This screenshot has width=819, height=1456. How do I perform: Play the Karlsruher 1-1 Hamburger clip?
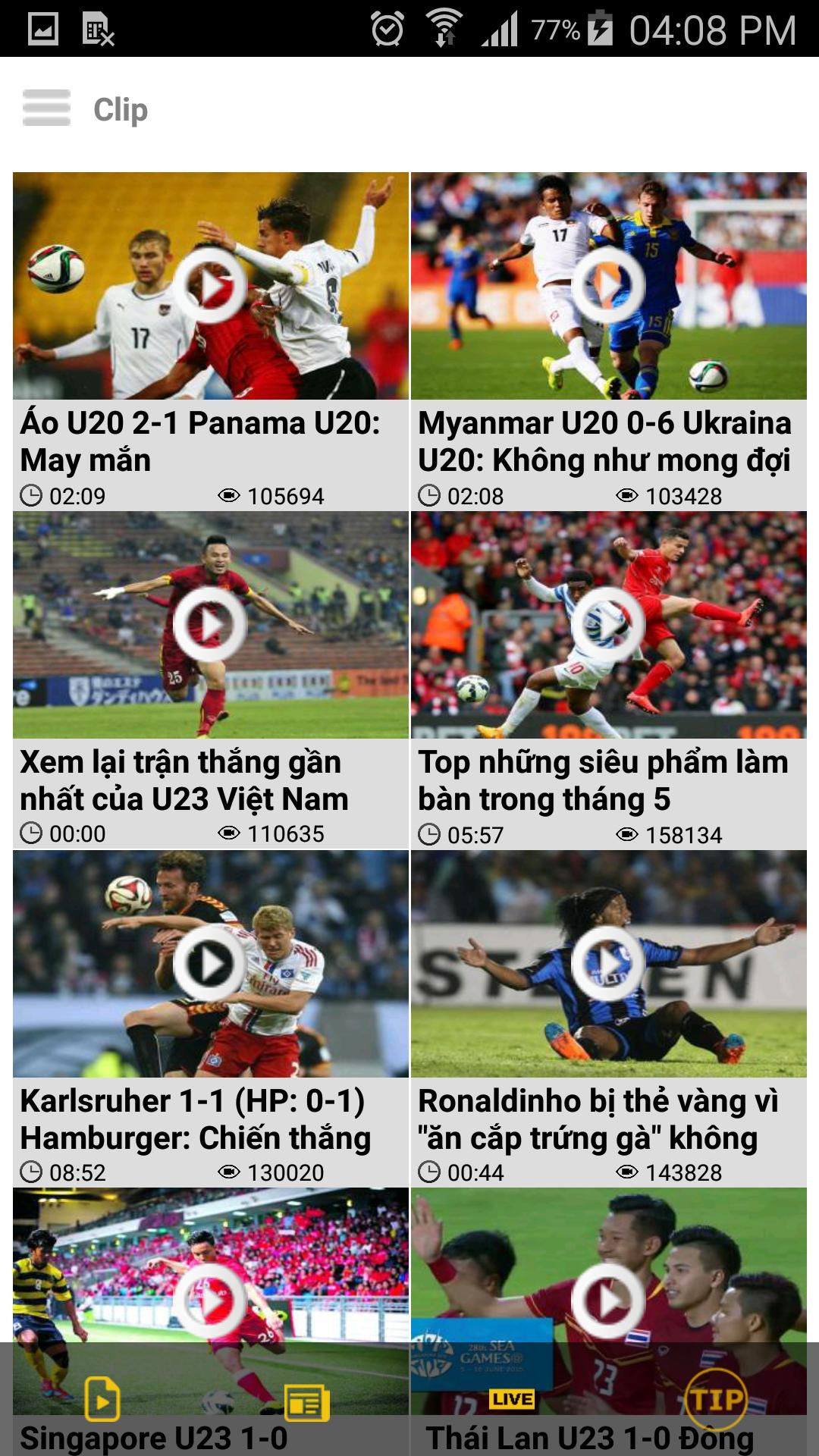click(210, 963)
